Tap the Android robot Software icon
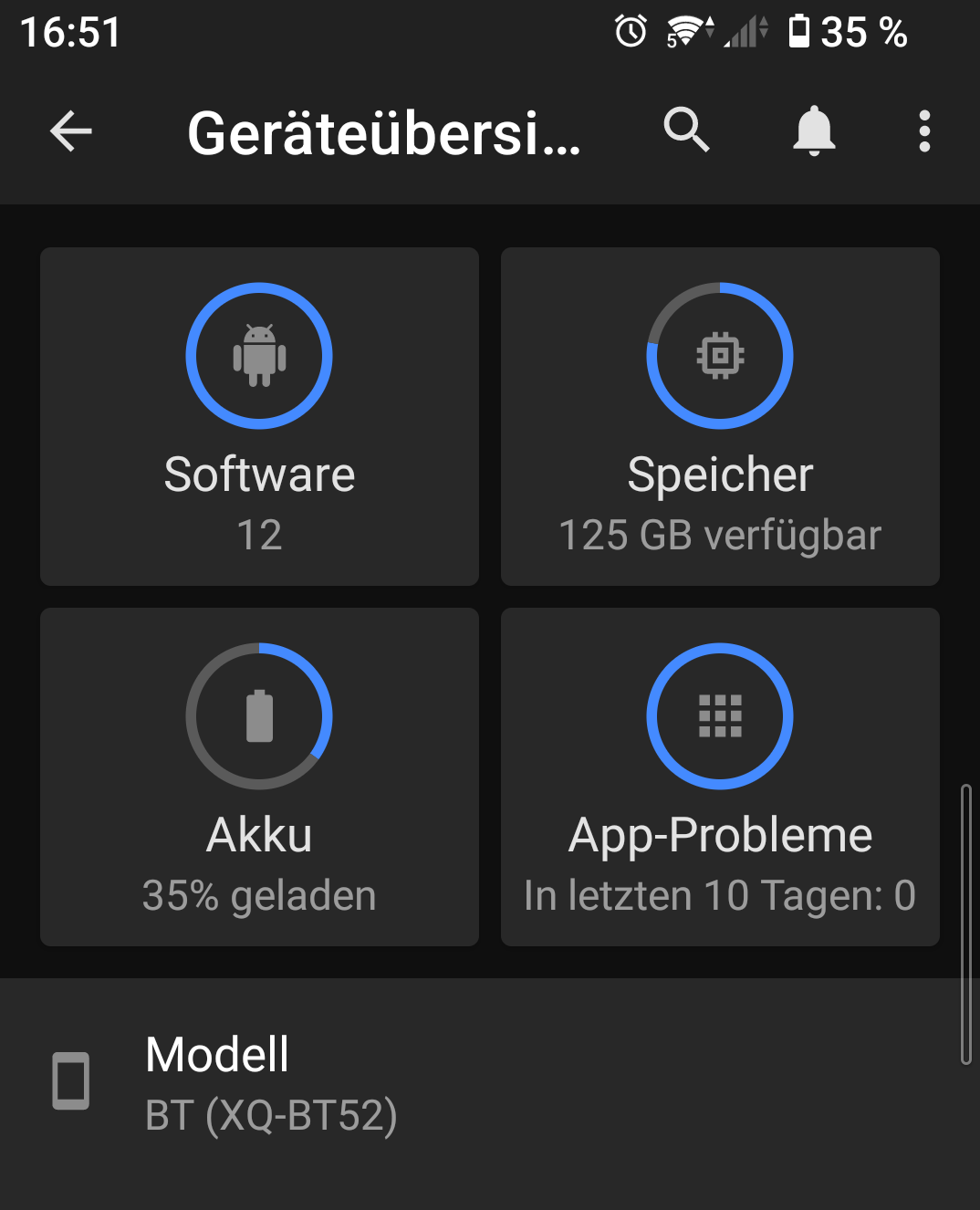Screen dimensions: 980x1210 pos(259,356)
